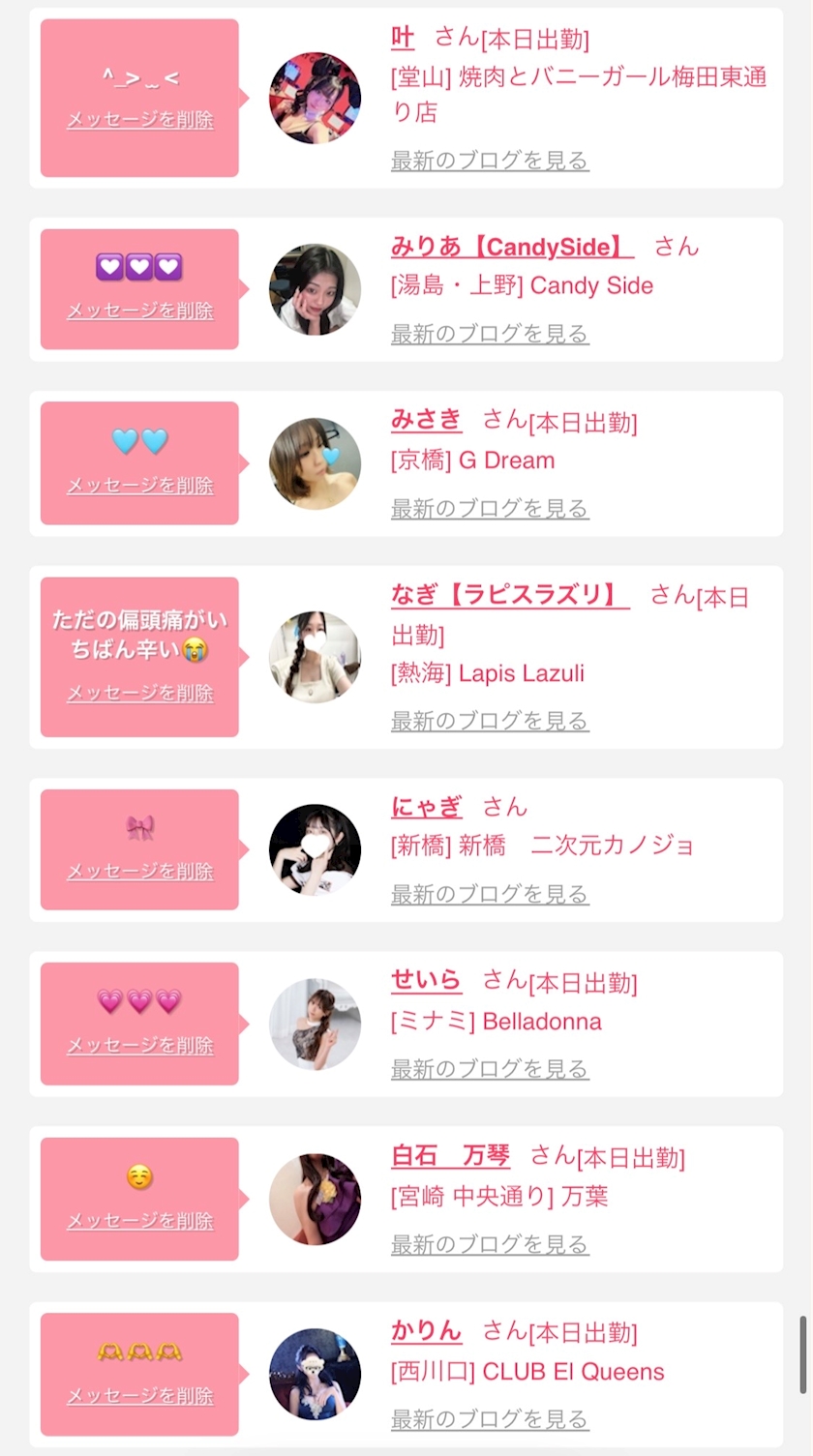Screen dimensions: 813x1456
Task: Tap みさき's profile photo
Action: tap(315, 463)
